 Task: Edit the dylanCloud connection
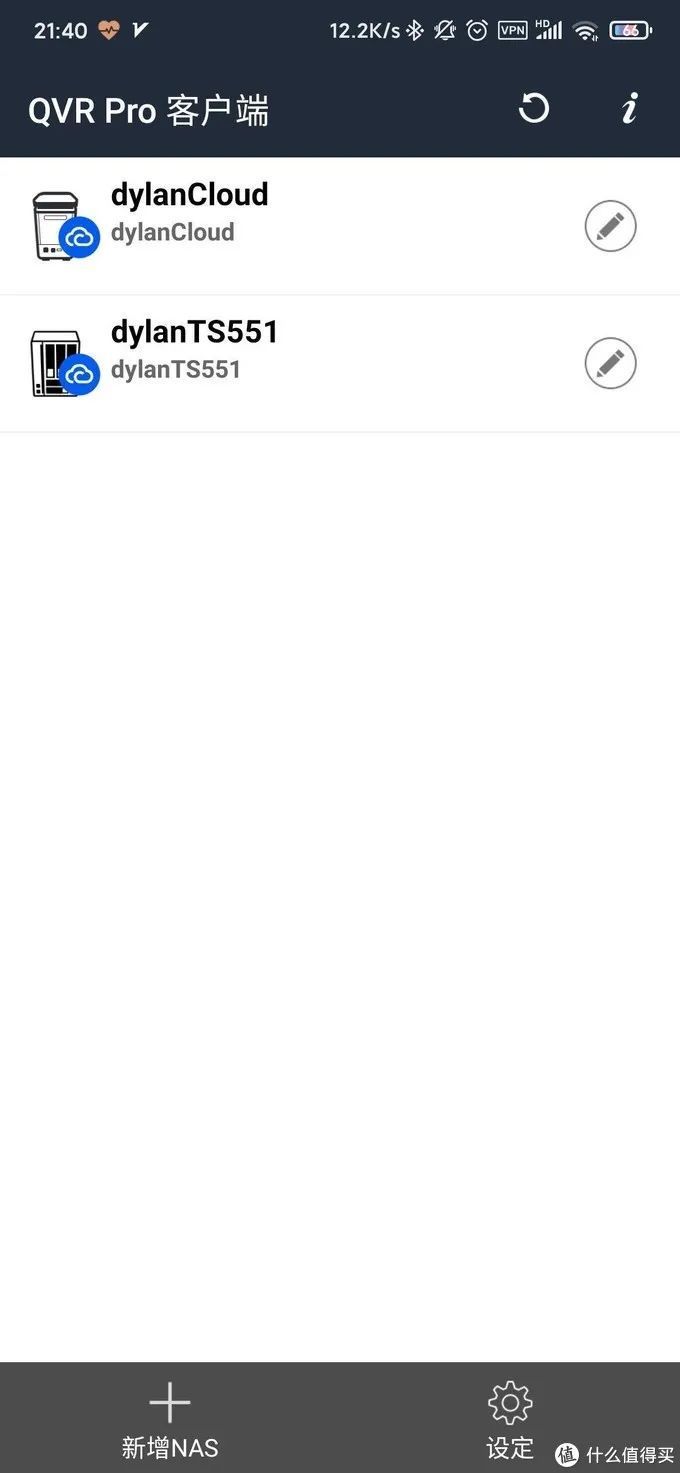tap(610, 227)
